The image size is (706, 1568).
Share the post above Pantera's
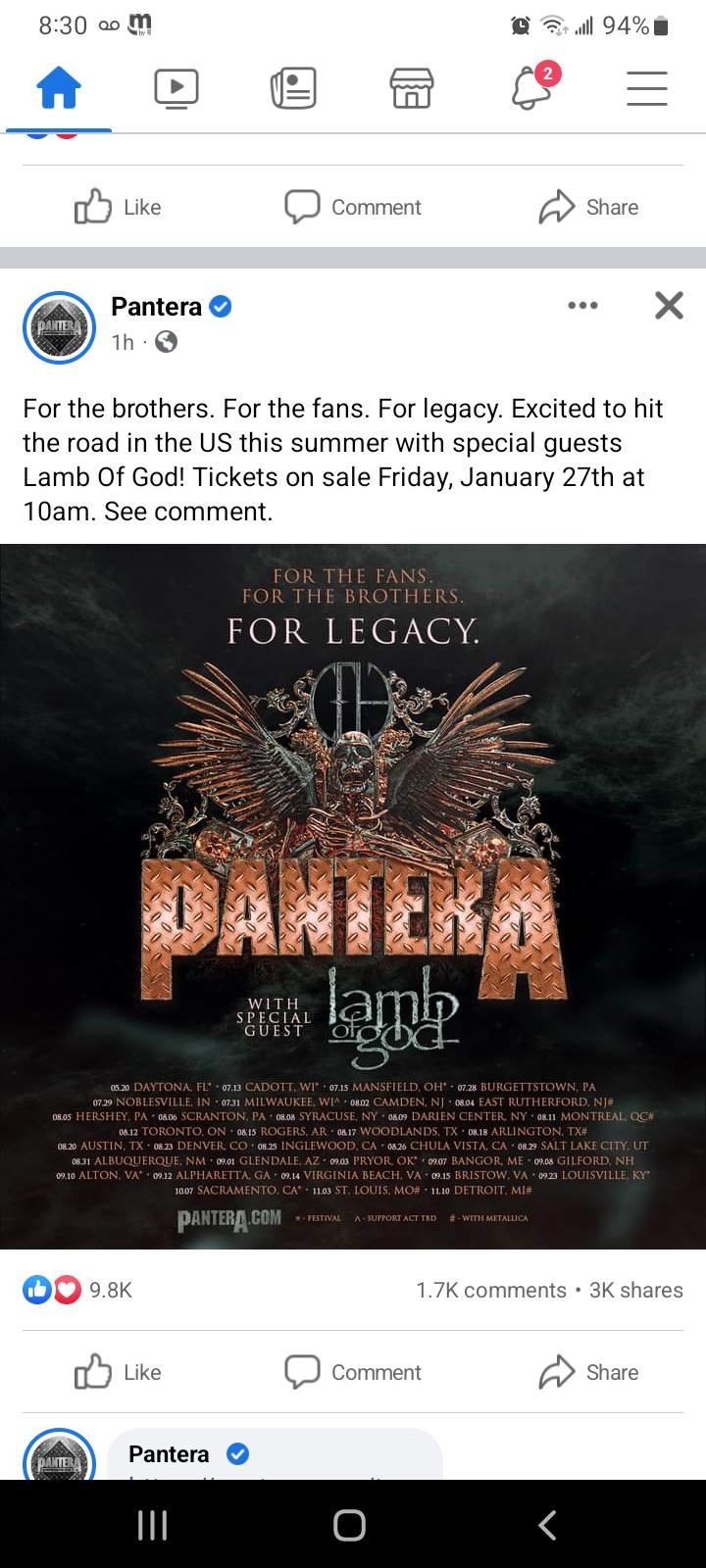[x=588, y=207]
